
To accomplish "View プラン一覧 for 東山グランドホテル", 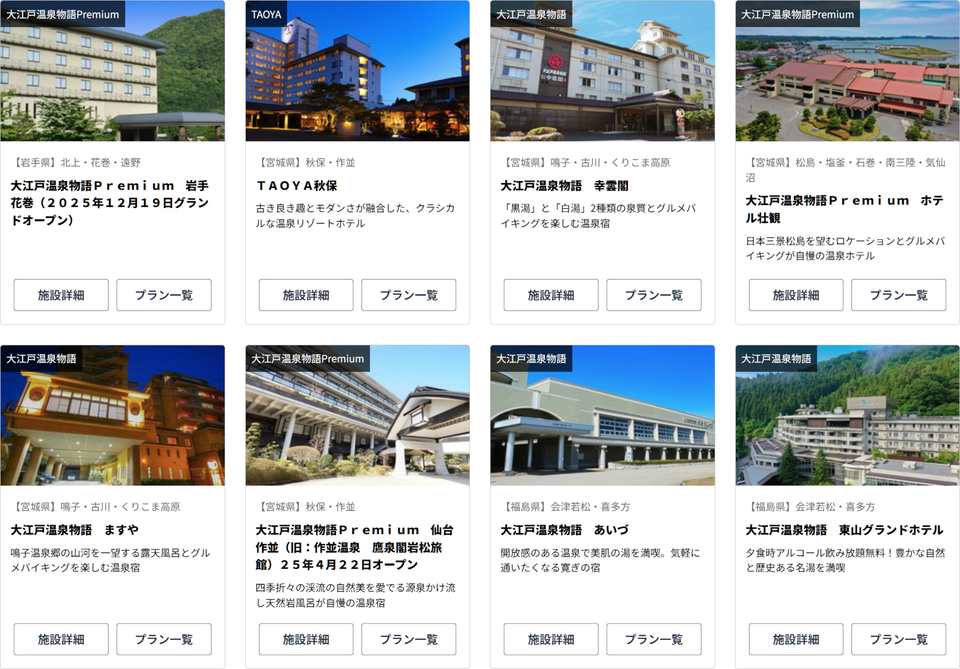I will [899, 639].
